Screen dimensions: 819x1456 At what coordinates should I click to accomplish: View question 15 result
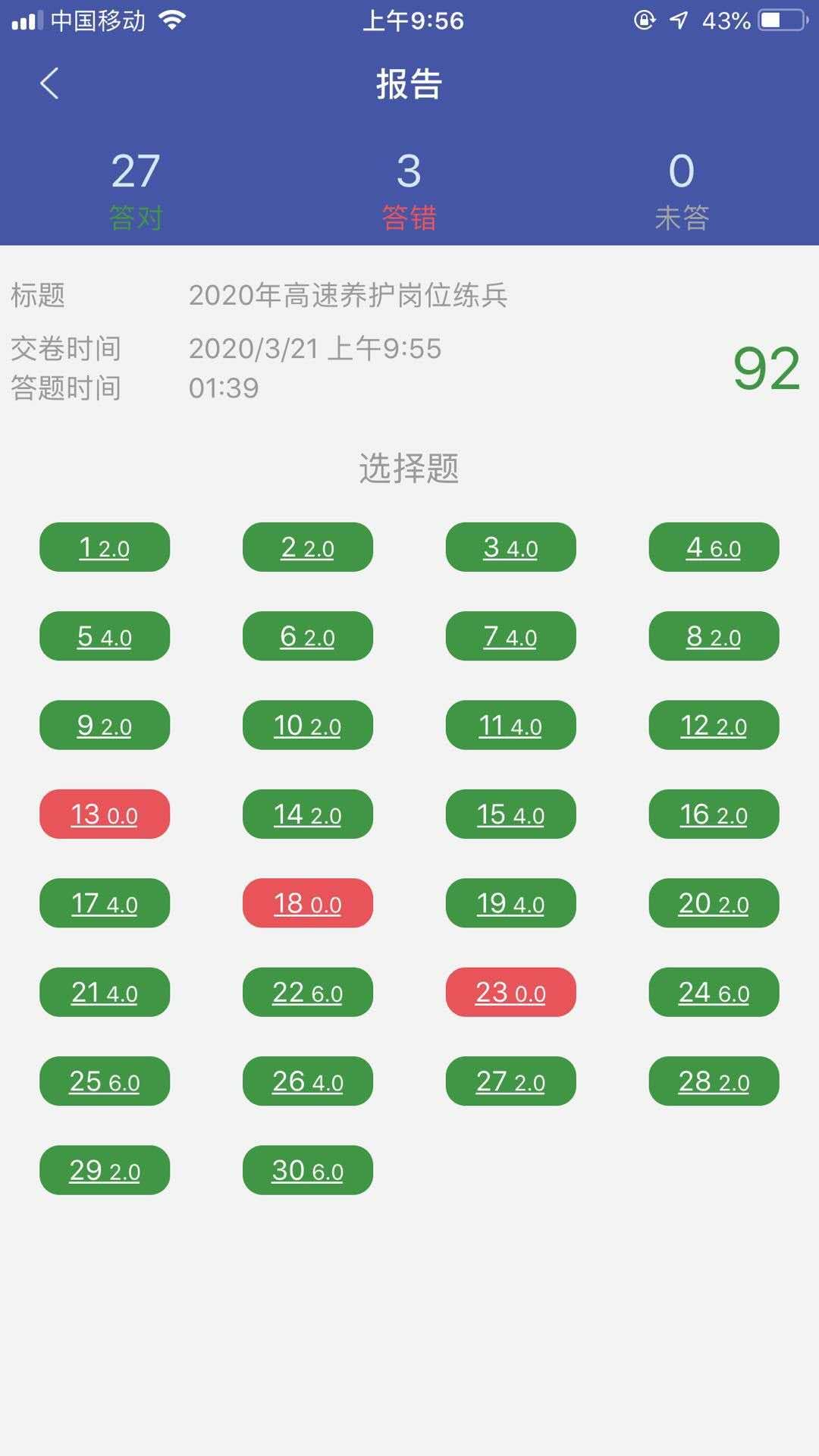511,814
